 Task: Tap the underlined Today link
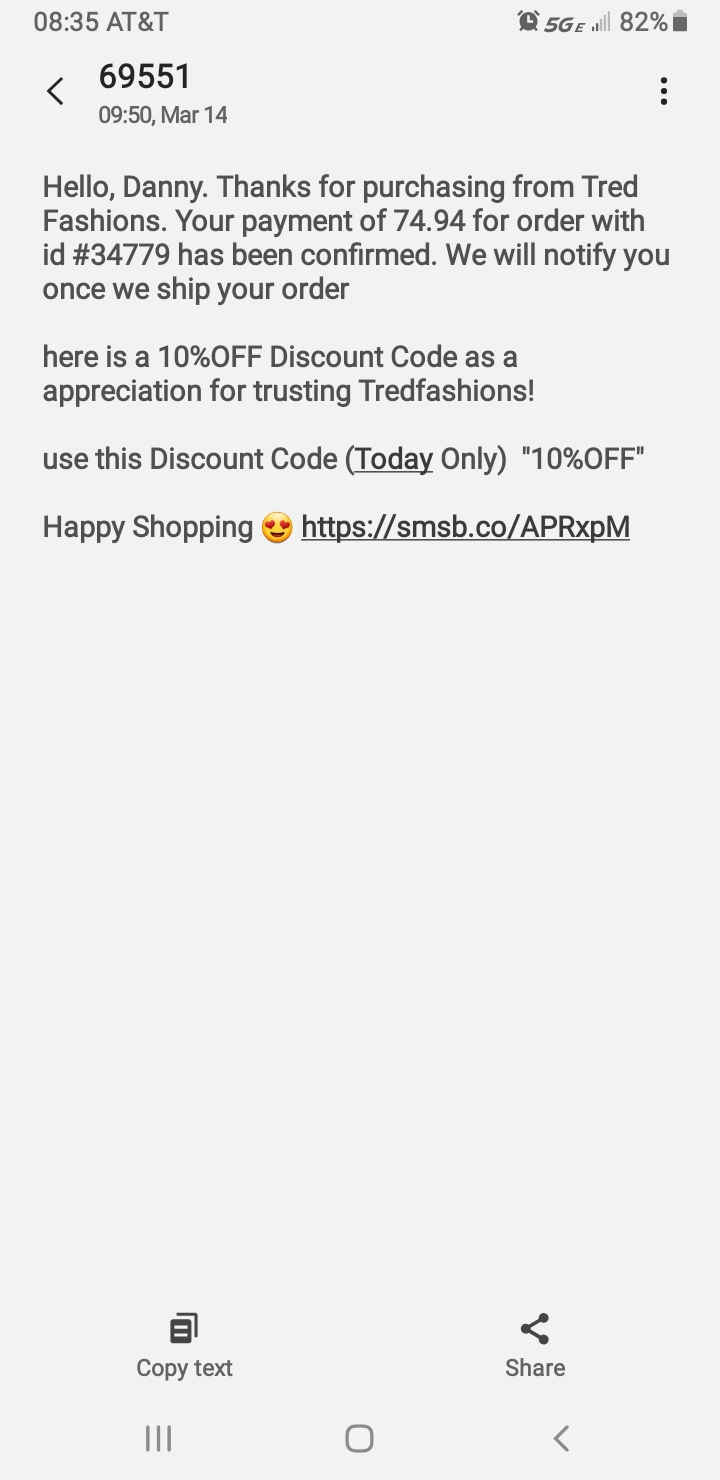394,459
